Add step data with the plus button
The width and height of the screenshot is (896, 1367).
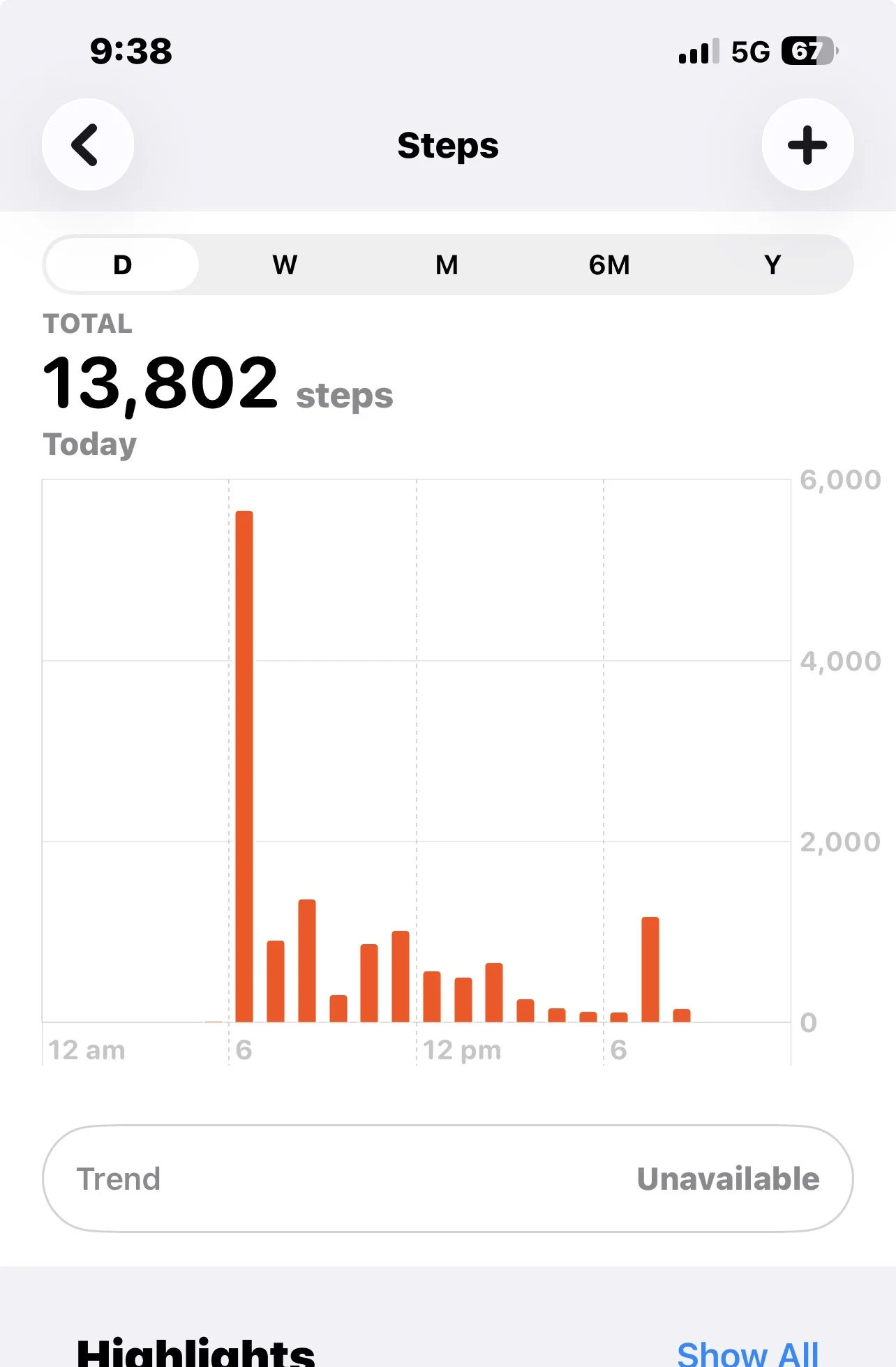click(807, 145)
